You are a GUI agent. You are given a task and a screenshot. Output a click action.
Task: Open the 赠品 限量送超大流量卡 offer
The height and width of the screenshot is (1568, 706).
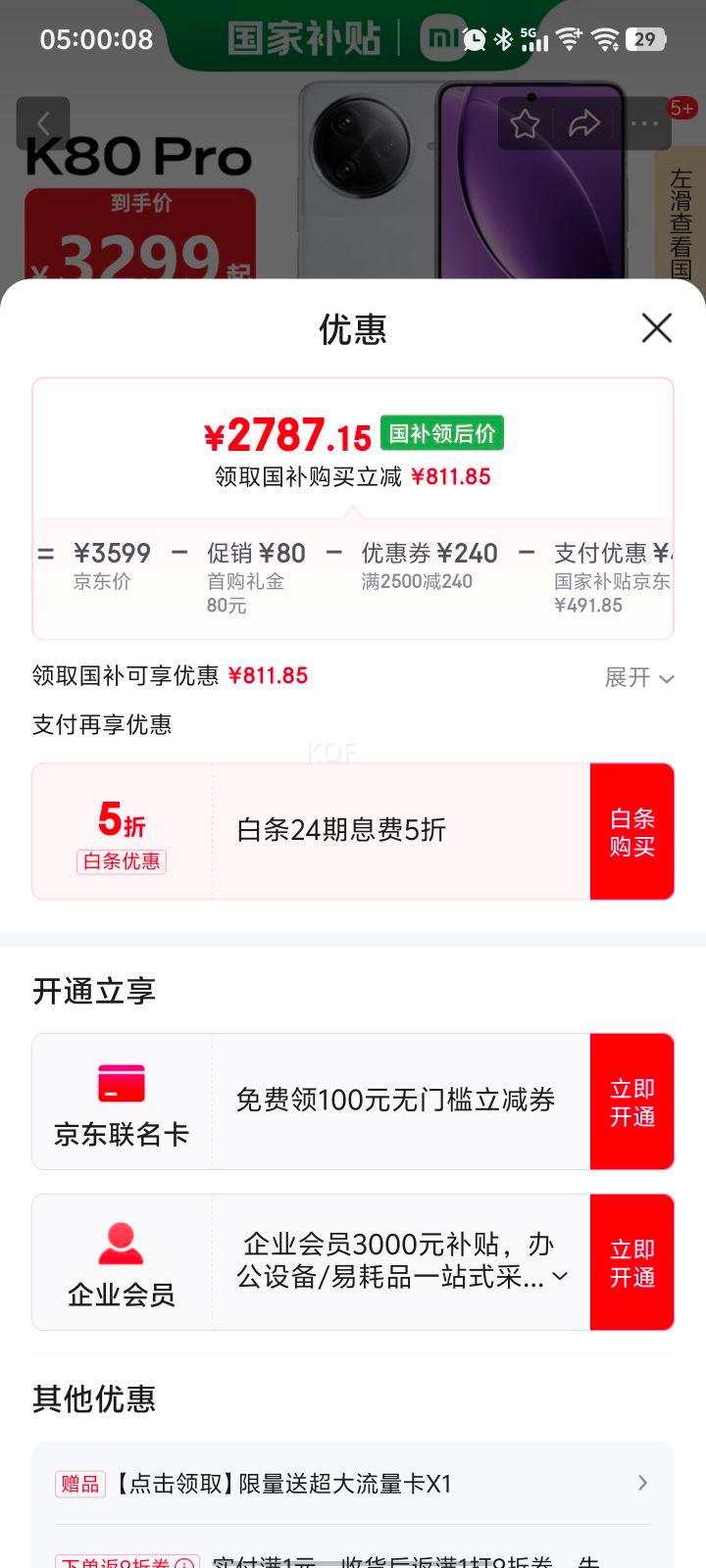point(353,1484)
